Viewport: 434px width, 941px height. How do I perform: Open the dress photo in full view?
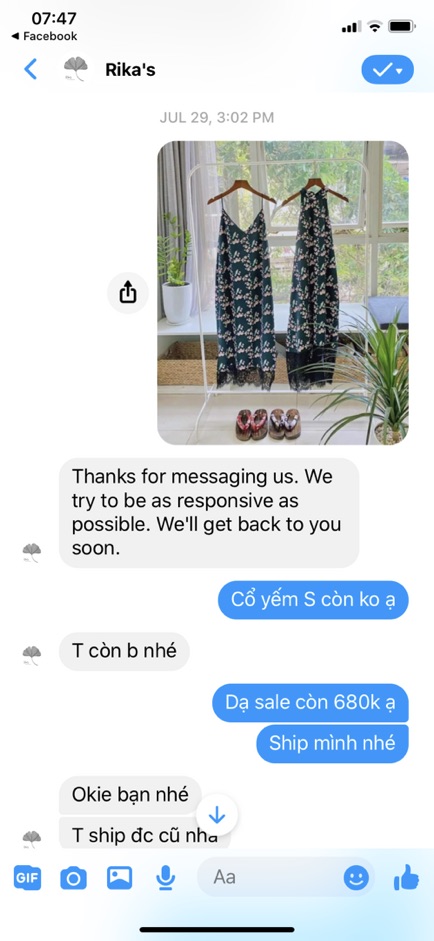pyautogui.click(x=283, y=293)
